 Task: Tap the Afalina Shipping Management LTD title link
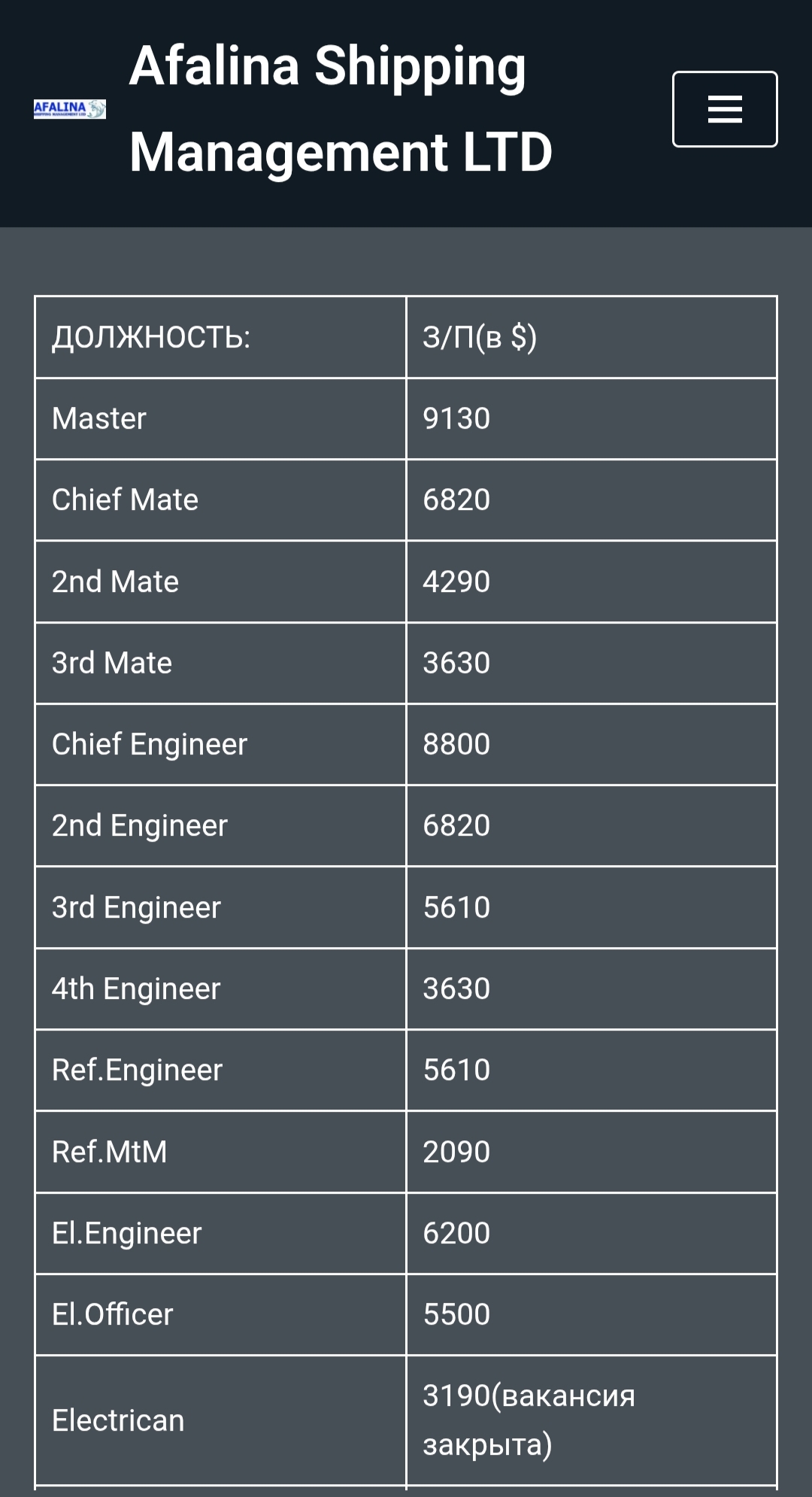pos(341,109)
